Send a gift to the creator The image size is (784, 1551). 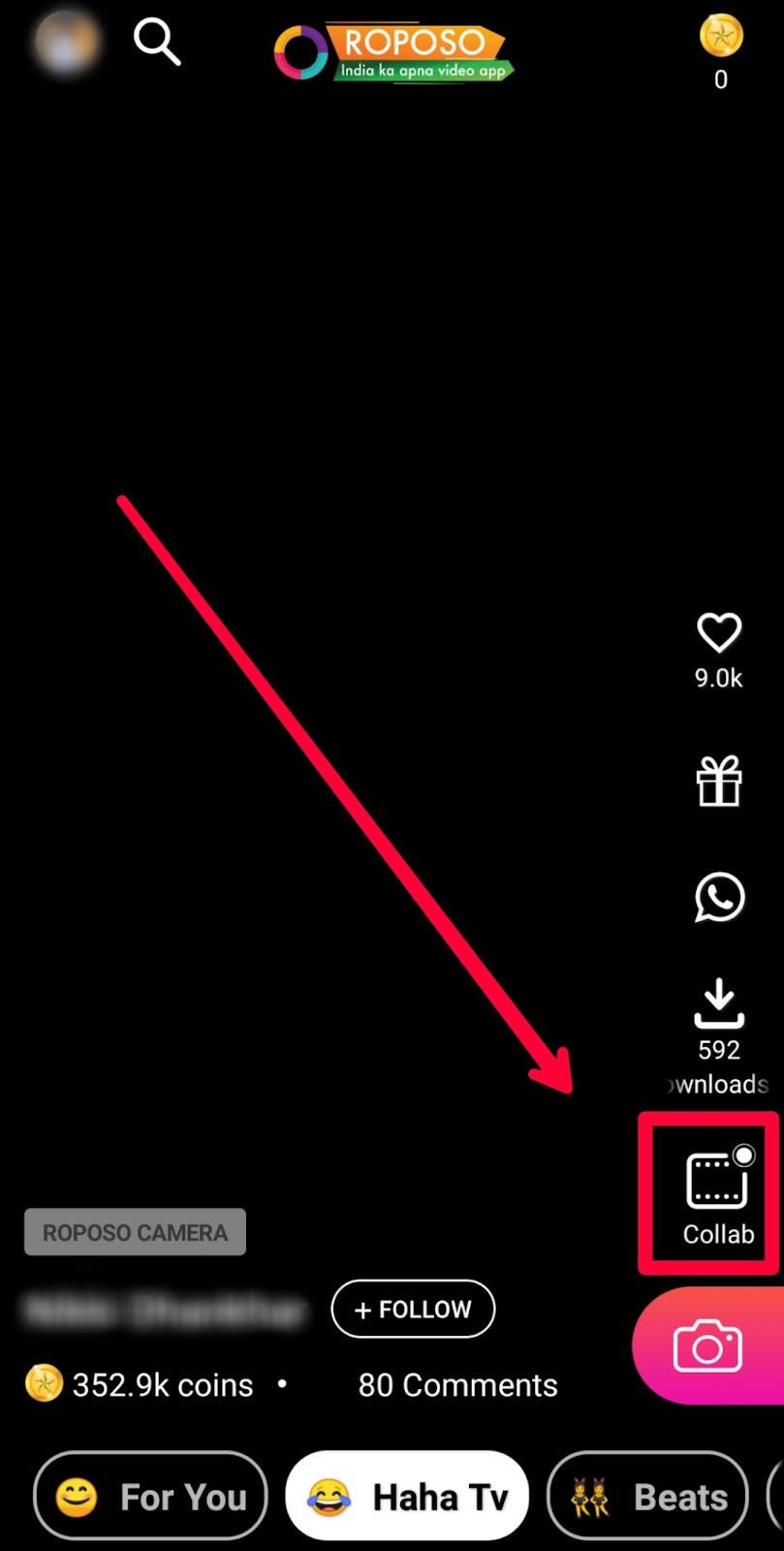point(719,781)
